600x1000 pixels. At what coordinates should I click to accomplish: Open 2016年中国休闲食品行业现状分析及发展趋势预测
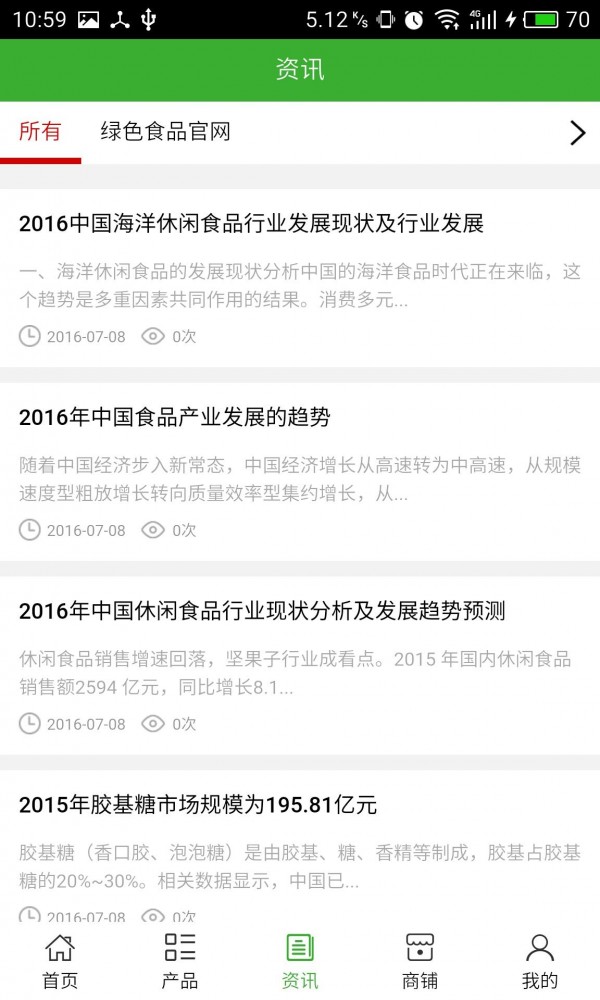tap(262, 611)
